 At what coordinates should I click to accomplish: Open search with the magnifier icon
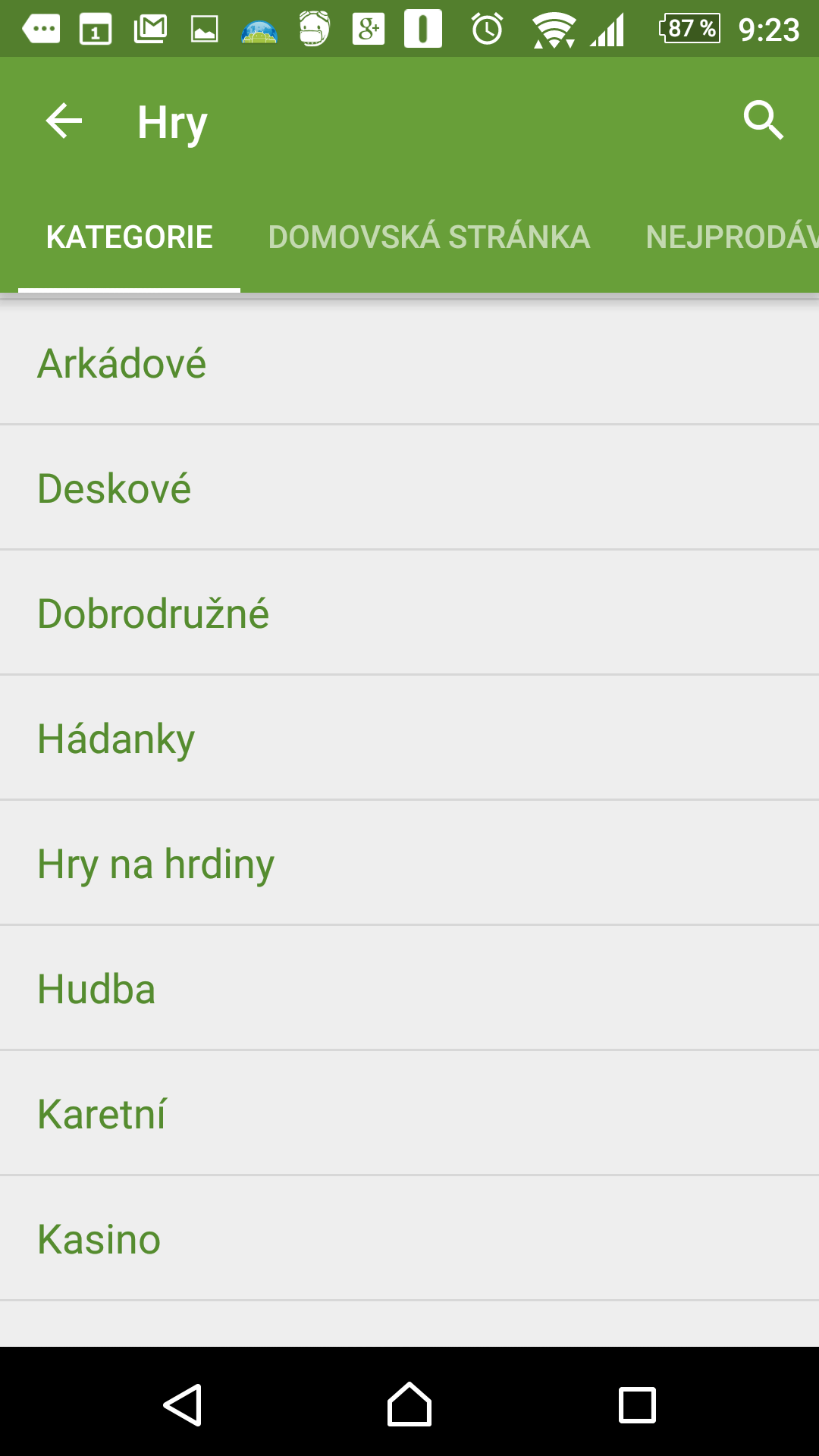click(763, 121)
